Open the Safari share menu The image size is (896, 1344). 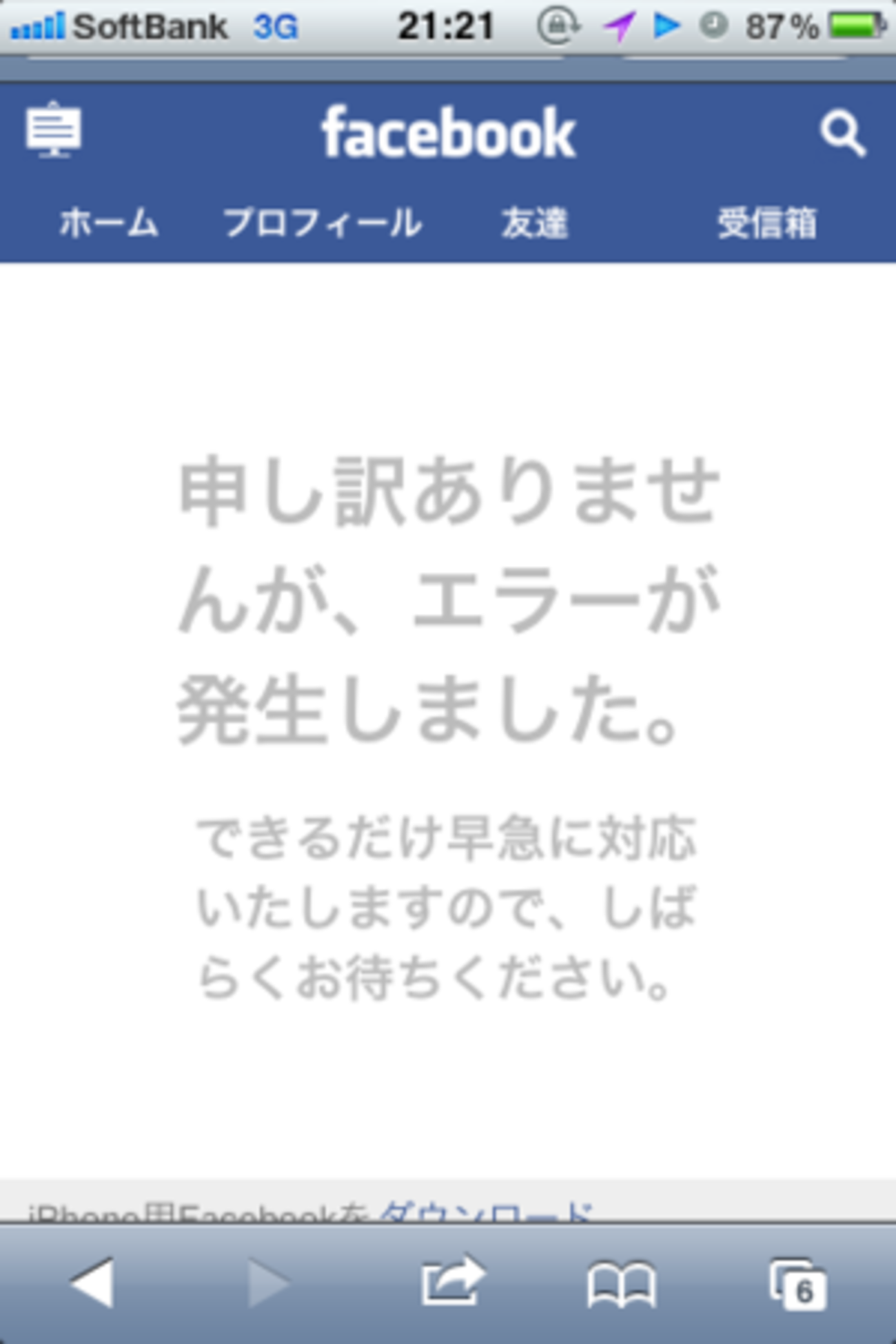coord(452,1282)
